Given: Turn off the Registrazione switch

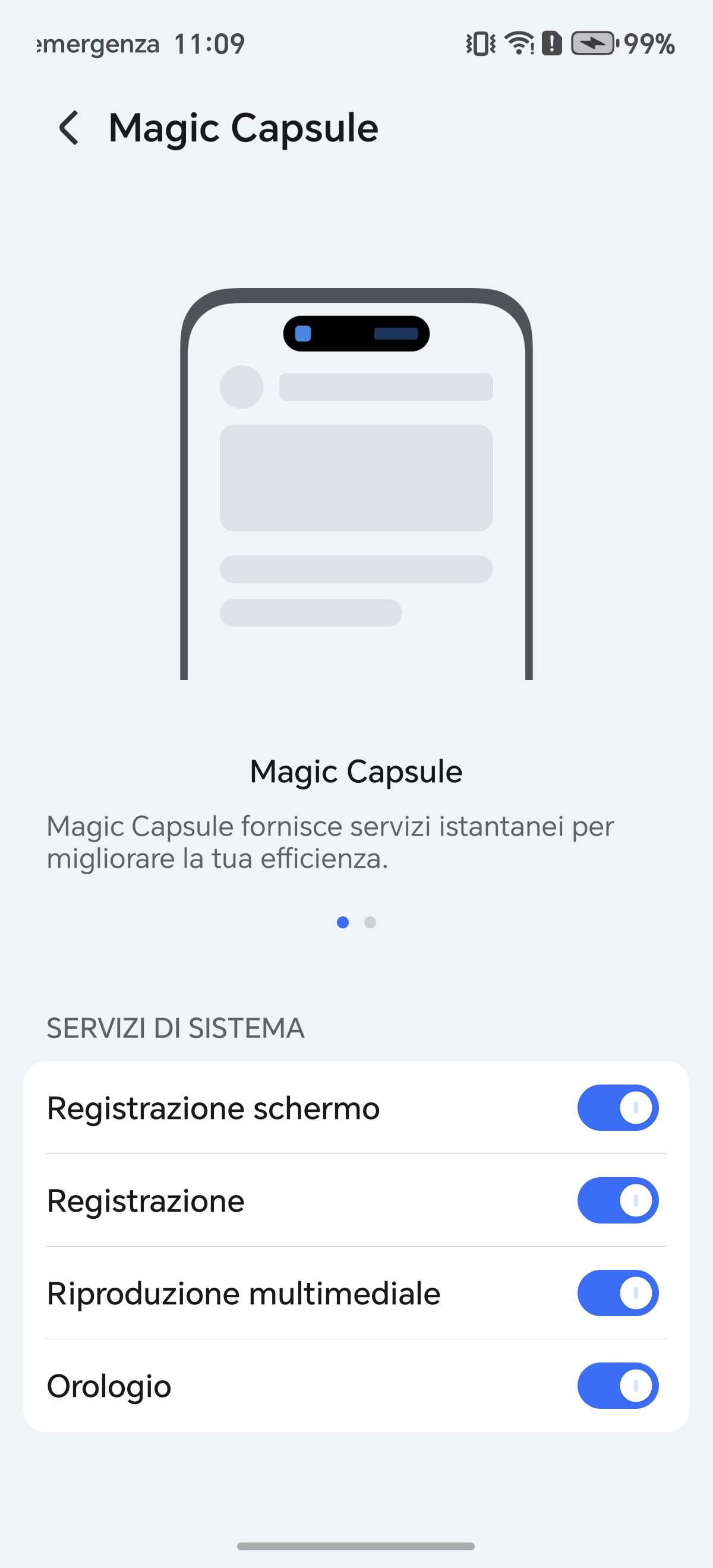Looking at the screenshot, I should pyautogui.click(x=617, y=1200).
